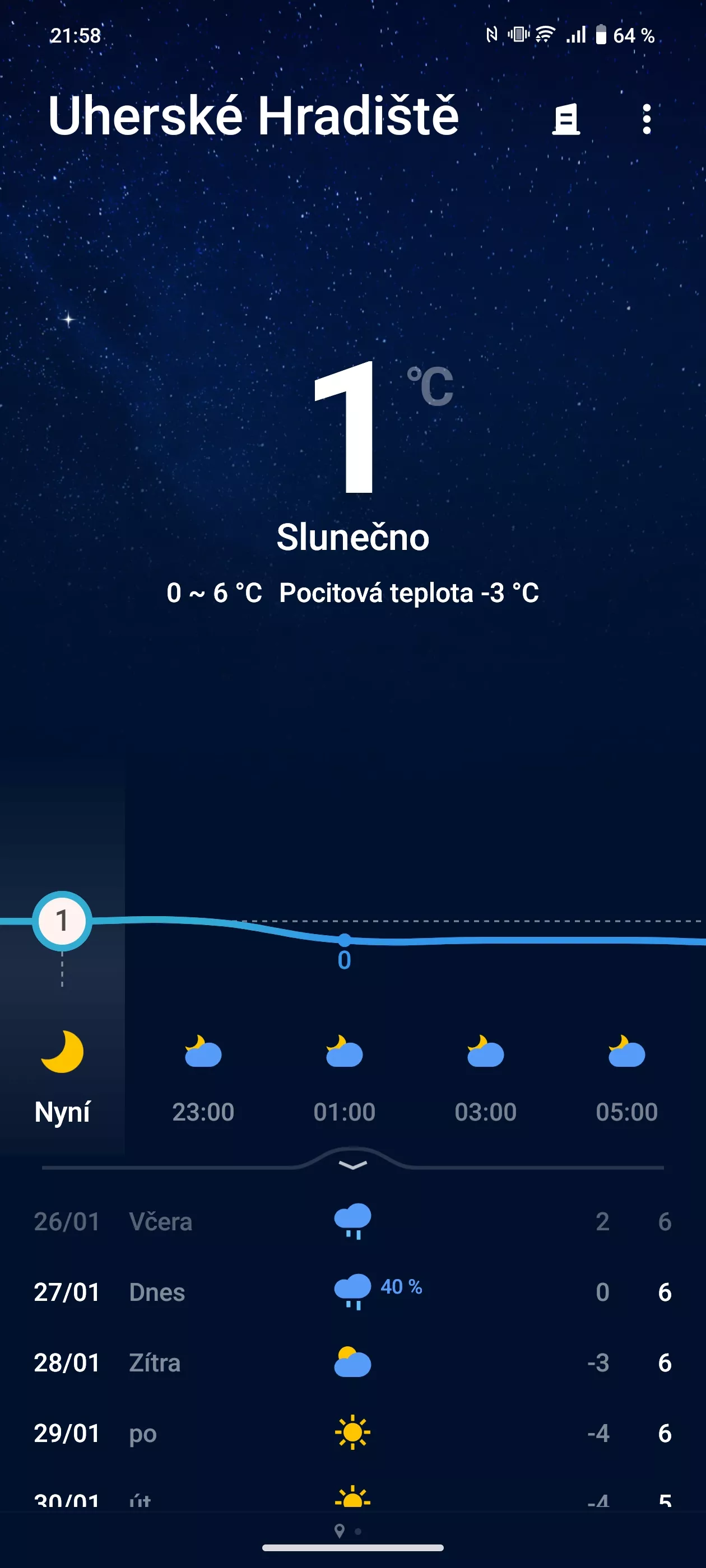Expand the hourly forecast chevron
706x1568 pixels.
pyautogui.click(x=352, y=1164)
